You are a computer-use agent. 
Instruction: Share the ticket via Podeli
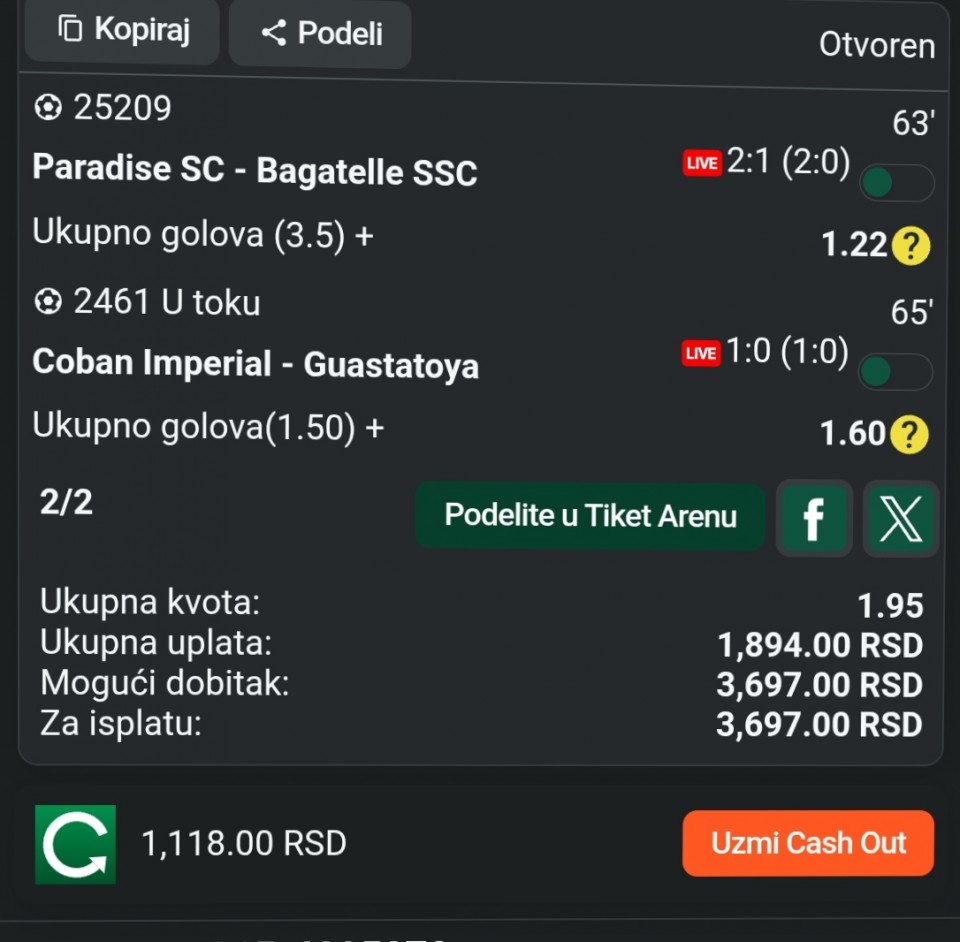pyautogui.click(x=320, y=33)
